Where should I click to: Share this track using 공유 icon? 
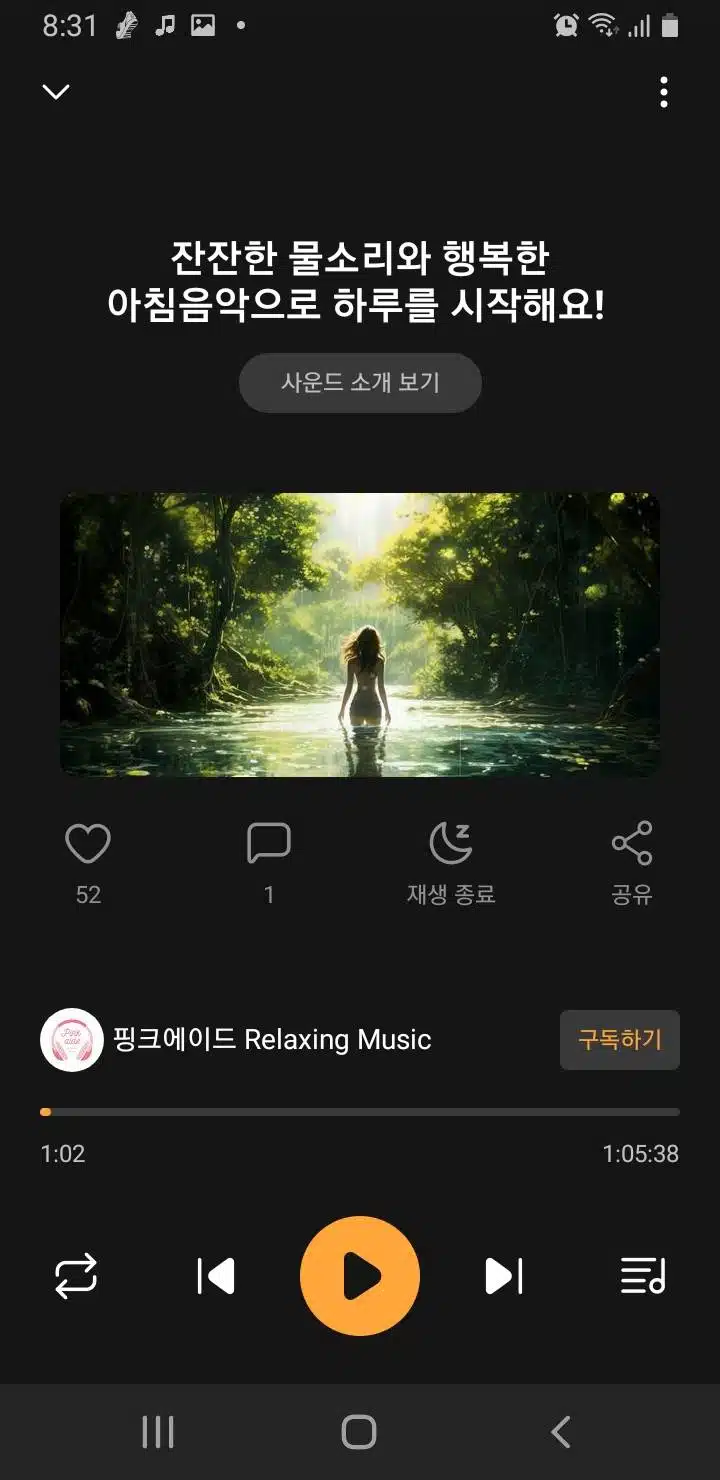pyautogui.click(x=632, y=864)
